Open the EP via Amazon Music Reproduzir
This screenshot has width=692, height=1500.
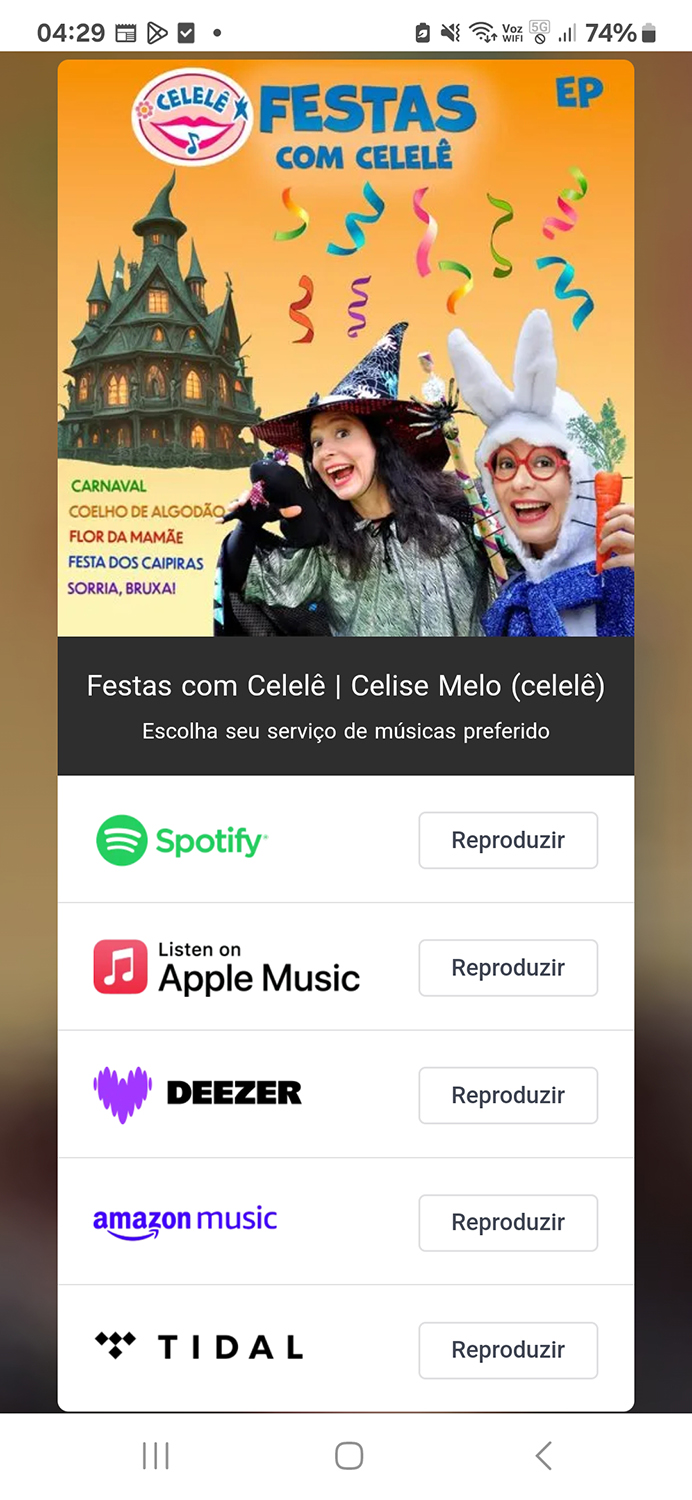(x=508, y=1222)
